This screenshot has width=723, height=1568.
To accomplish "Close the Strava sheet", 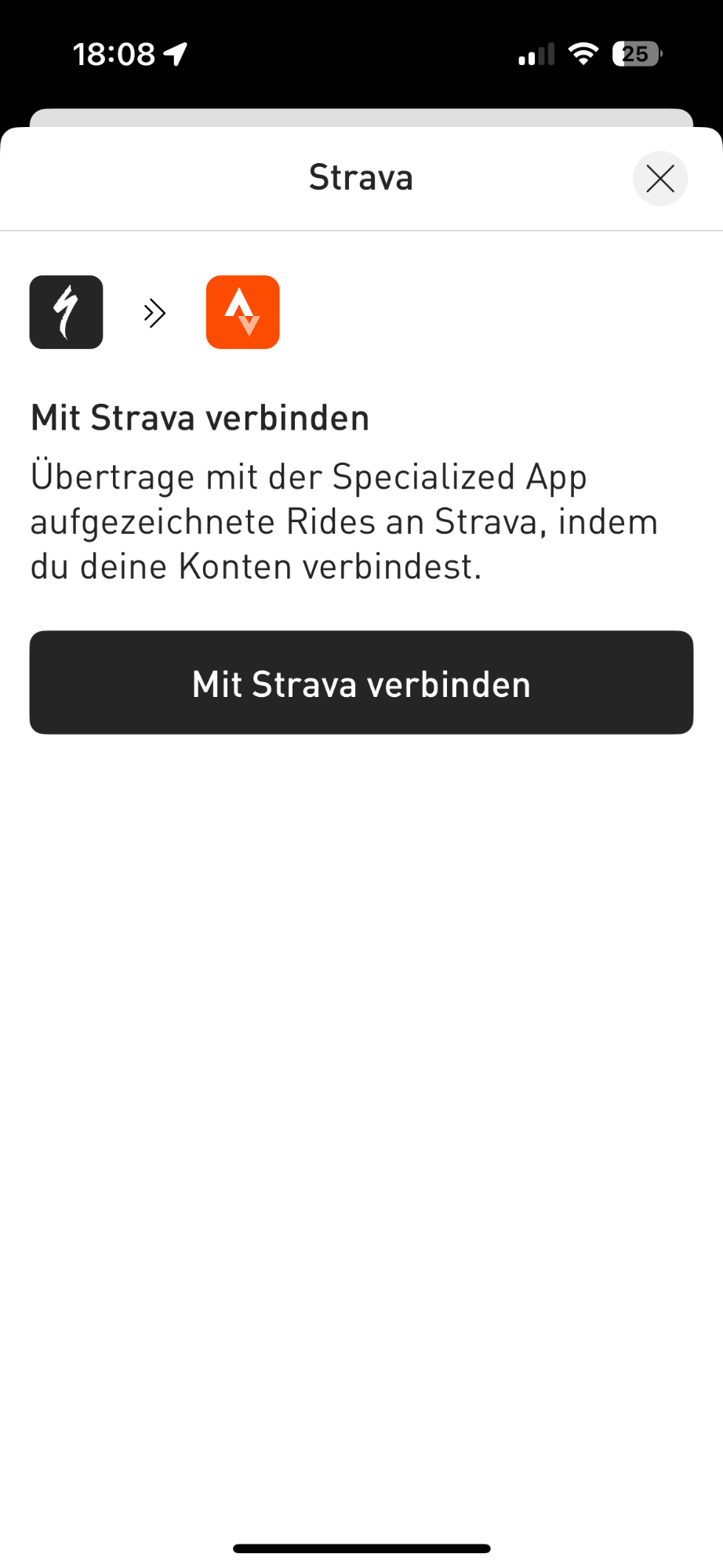I will tap(660, 179).
